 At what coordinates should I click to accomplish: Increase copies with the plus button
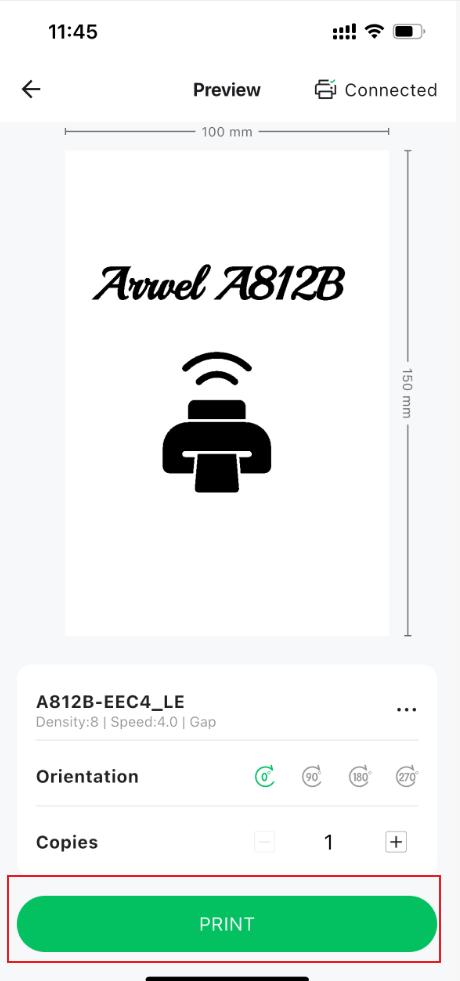pyautogui.click(x=396, y=842)
